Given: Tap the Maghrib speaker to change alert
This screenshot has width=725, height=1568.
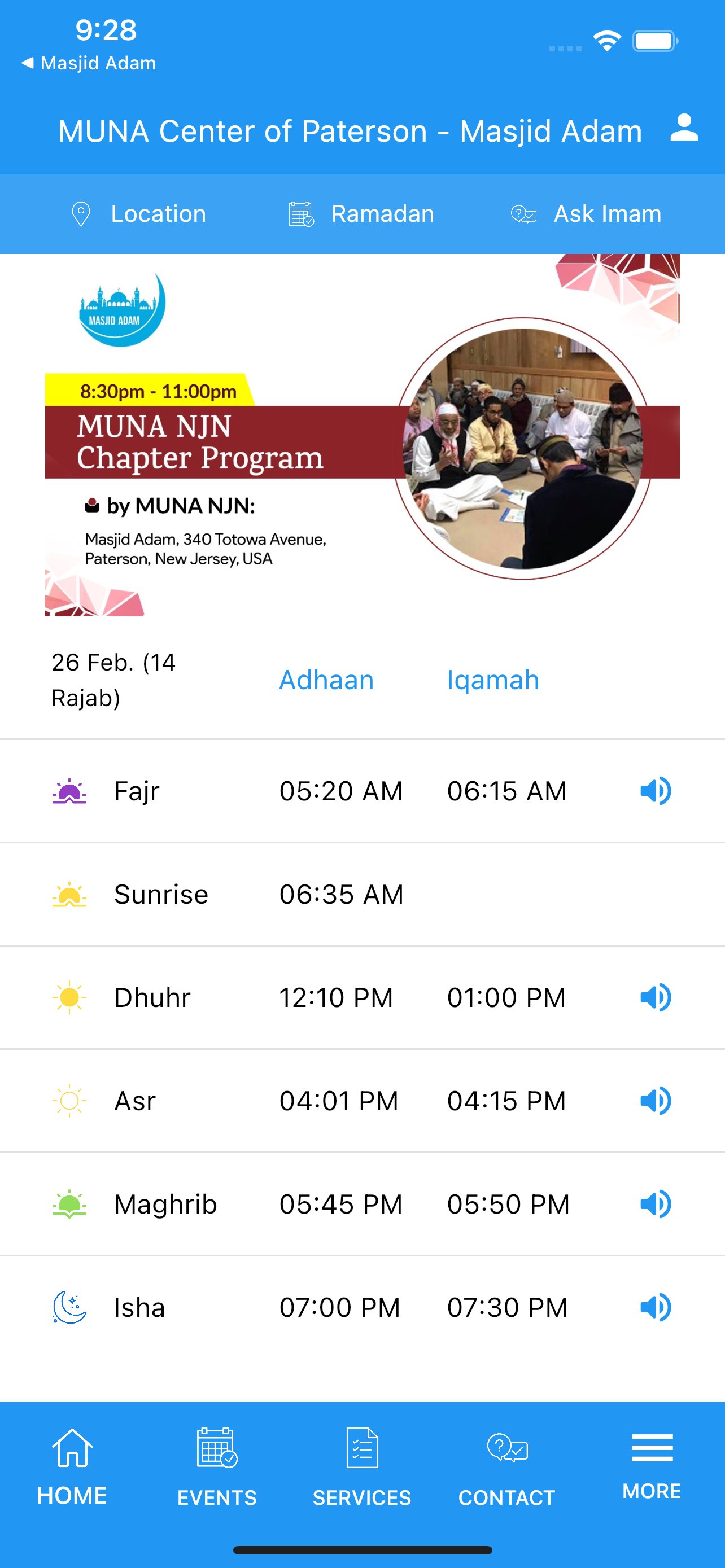Looking at the screenshot, I should [656, 1203].
